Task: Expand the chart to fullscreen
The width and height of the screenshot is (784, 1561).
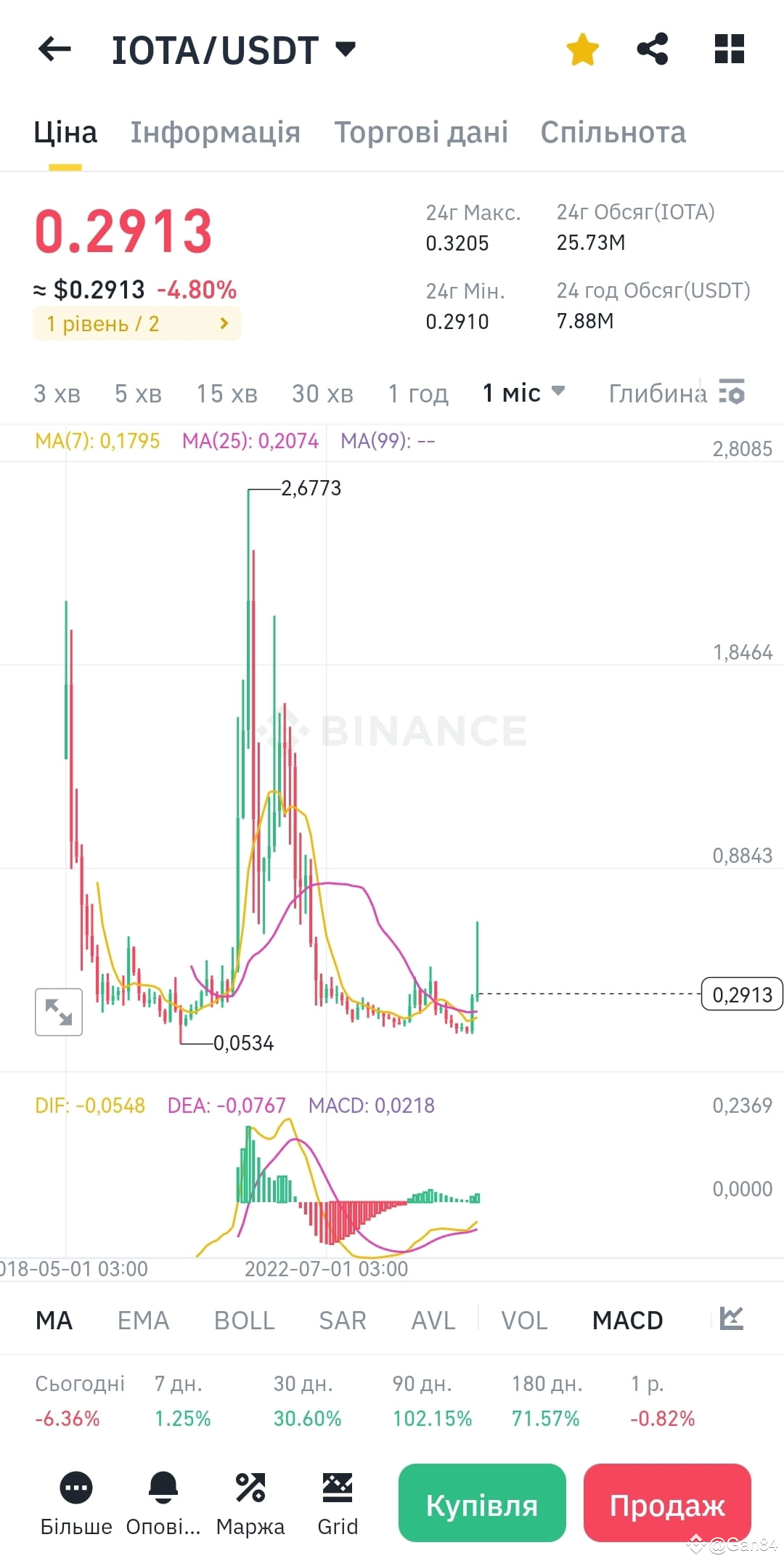Action: [59, 1012]
